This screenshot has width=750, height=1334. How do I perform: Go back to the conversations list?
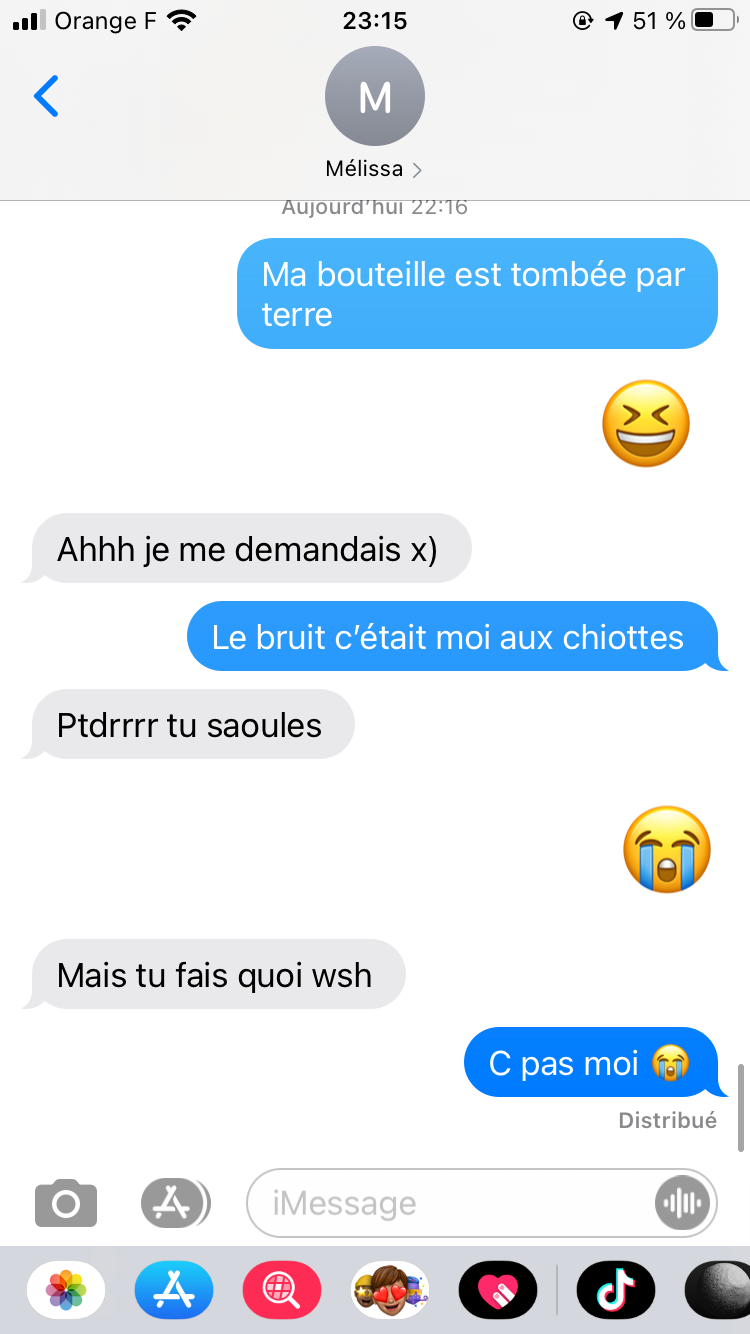coord(46,96)
